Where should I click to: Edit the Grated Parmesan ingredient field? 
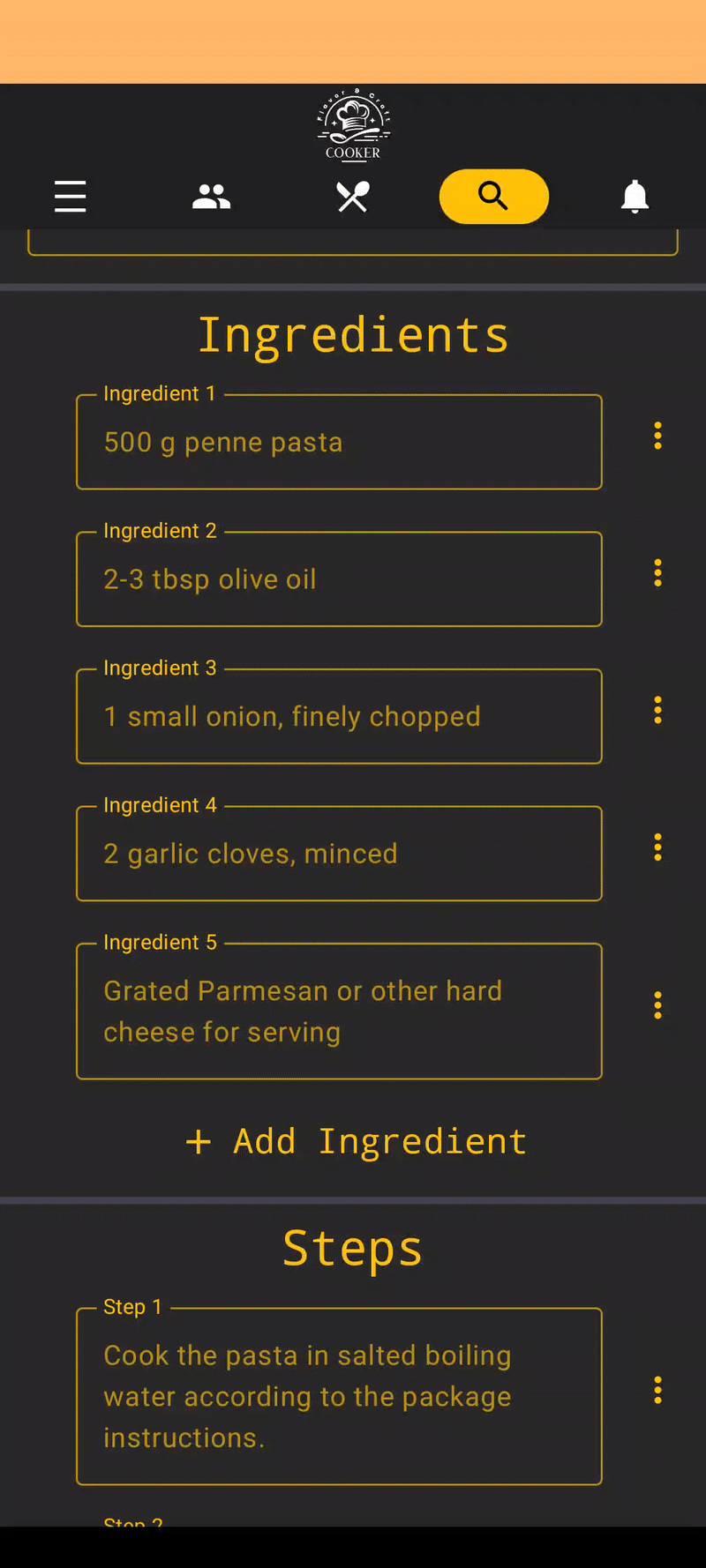(339, 1011)
